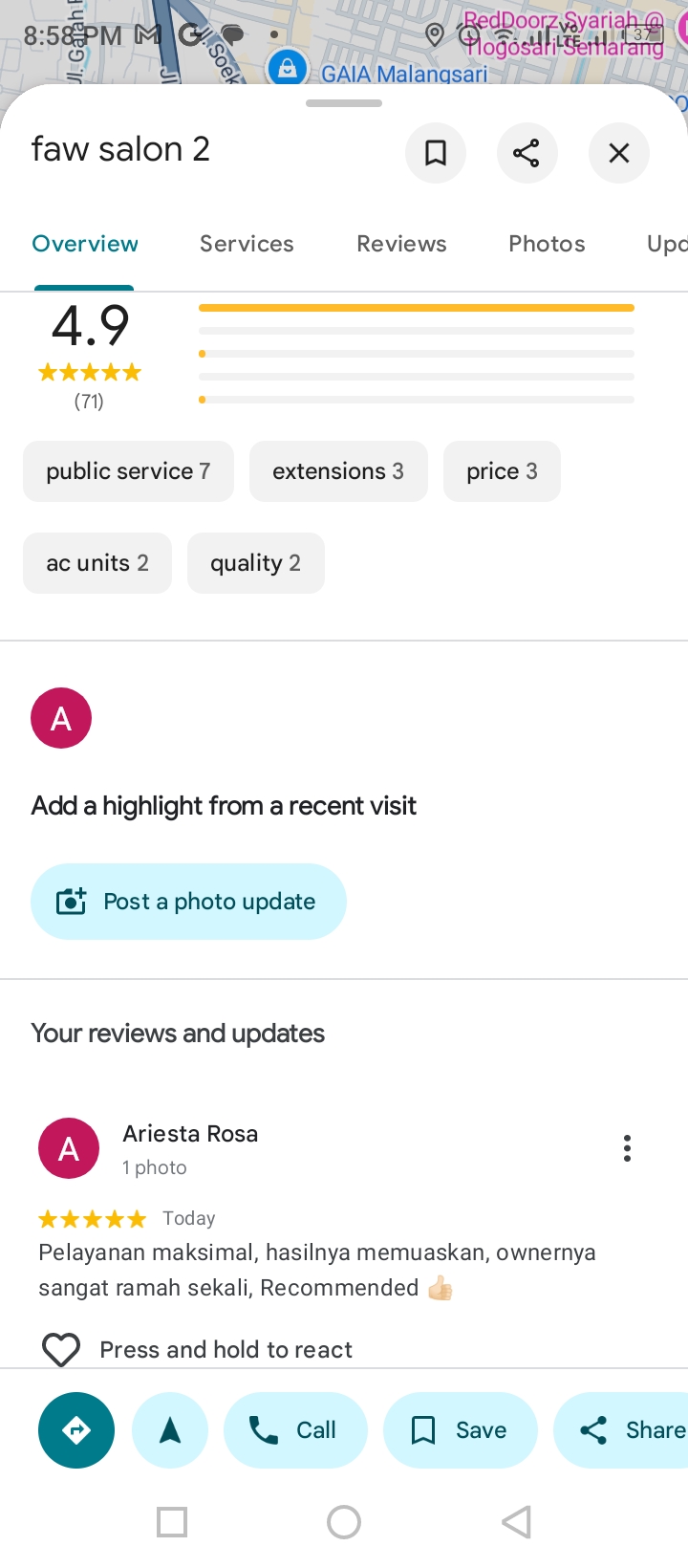
Task: Select the price review chip
Action: click(x=502, y=471)
